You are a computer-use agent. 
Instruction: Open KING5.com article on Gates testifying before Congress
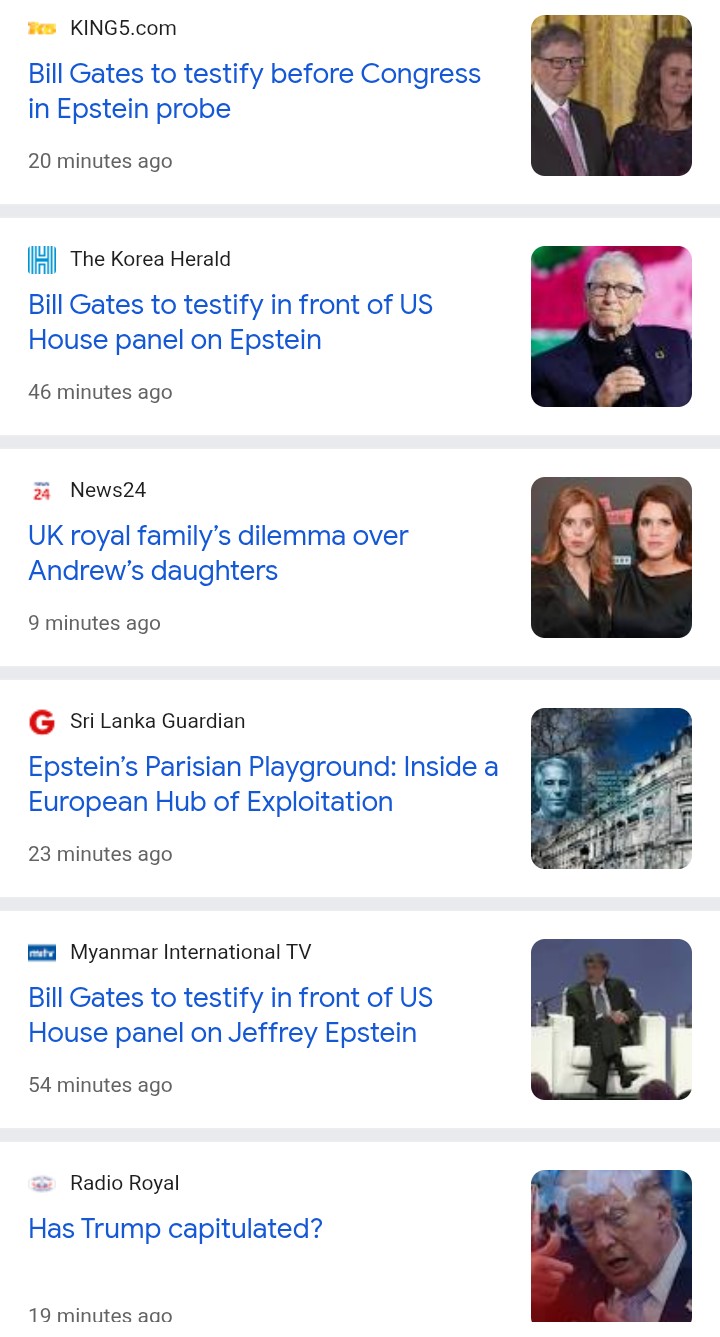254,91
